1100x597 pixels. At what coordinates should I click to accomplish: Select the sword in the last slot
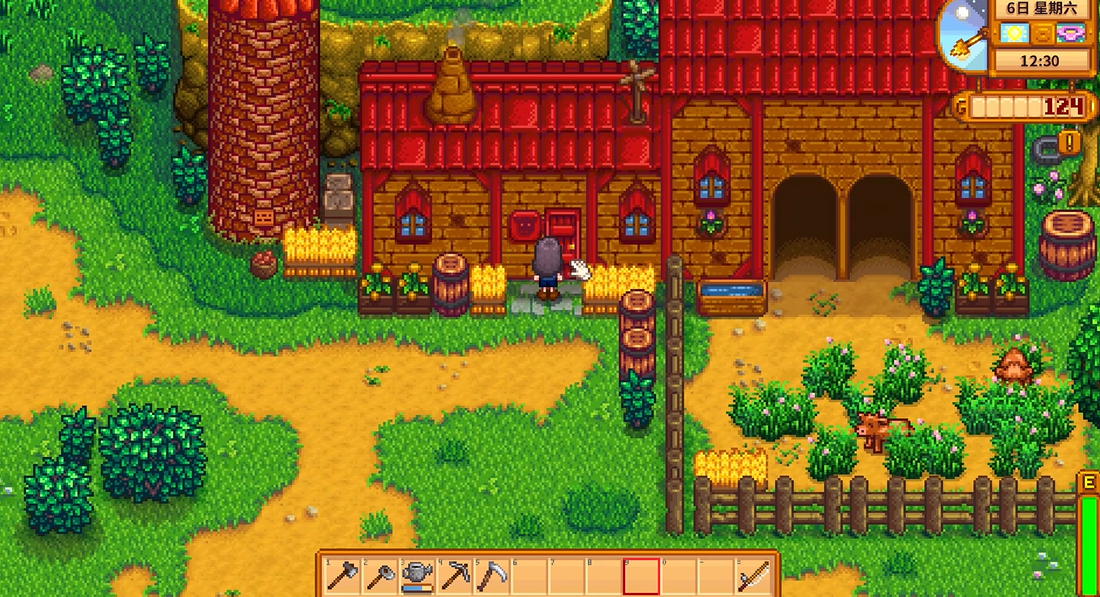tap(754, 576)
